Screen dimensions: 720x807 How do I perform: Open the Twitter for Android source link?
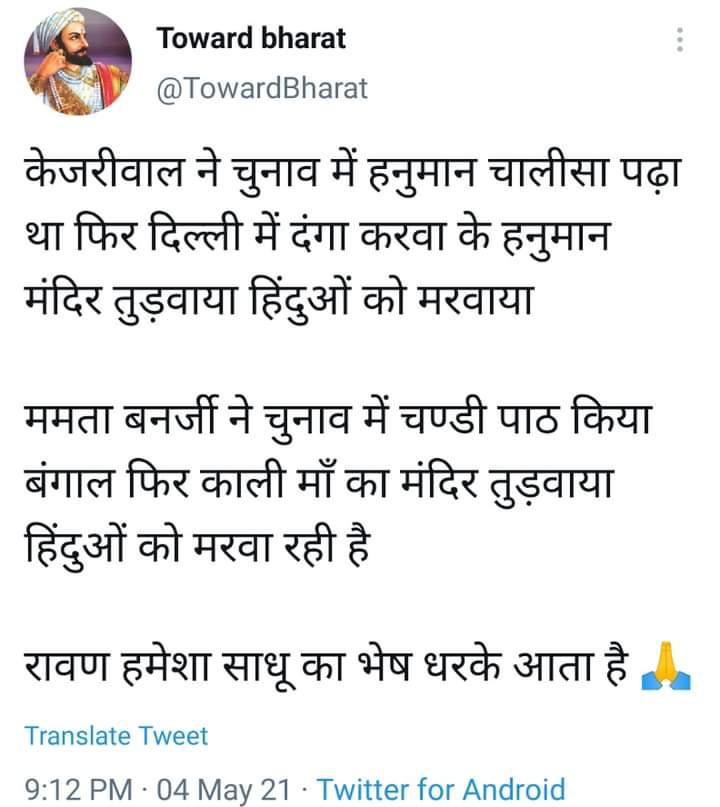click(x=441, y=789)
